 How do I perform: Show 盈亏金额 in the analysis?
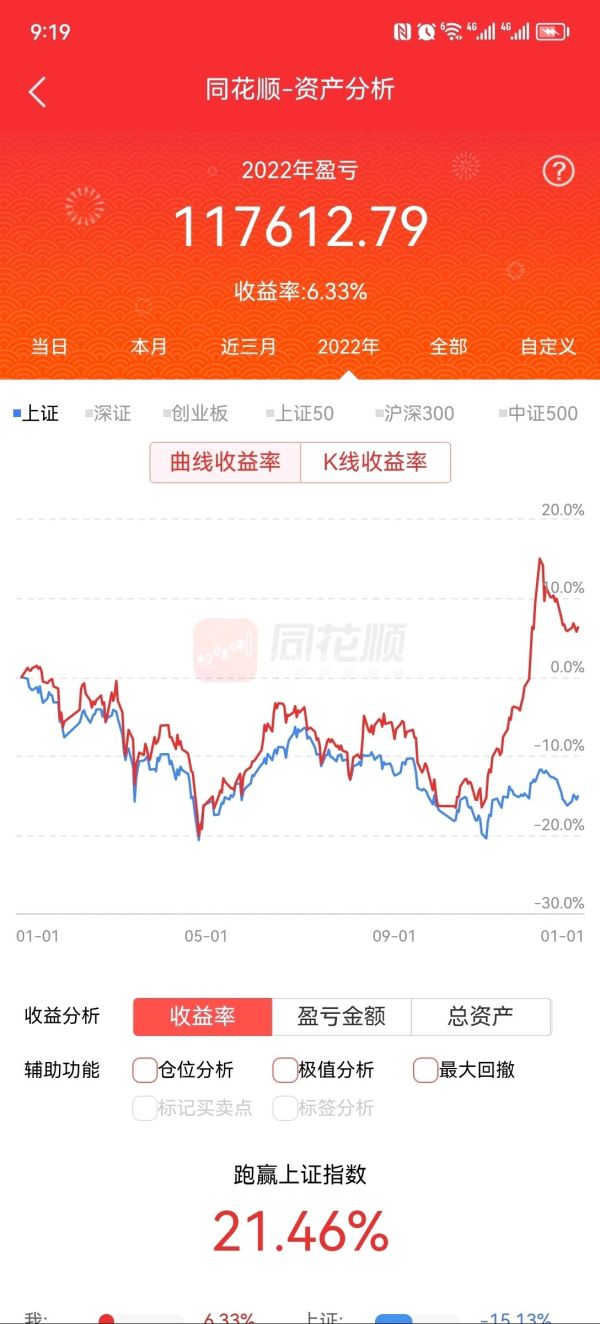(341, 1017)
